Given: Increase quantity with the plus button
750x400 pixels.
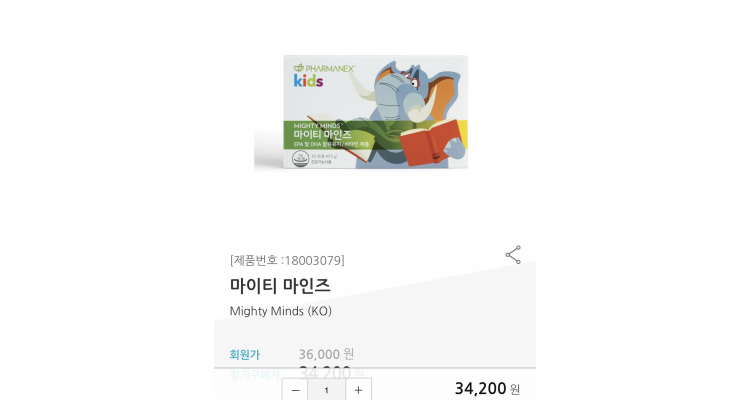Looking at the screenshot, I should (358, 389).
